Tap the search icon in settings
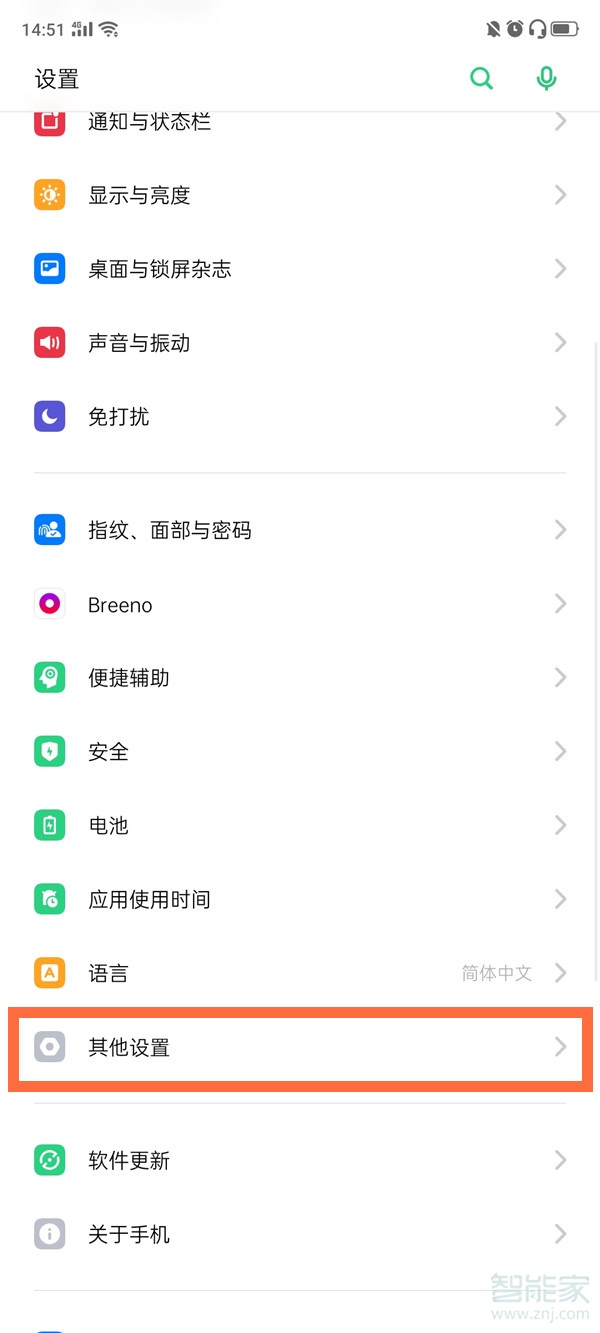 point(482,79)
